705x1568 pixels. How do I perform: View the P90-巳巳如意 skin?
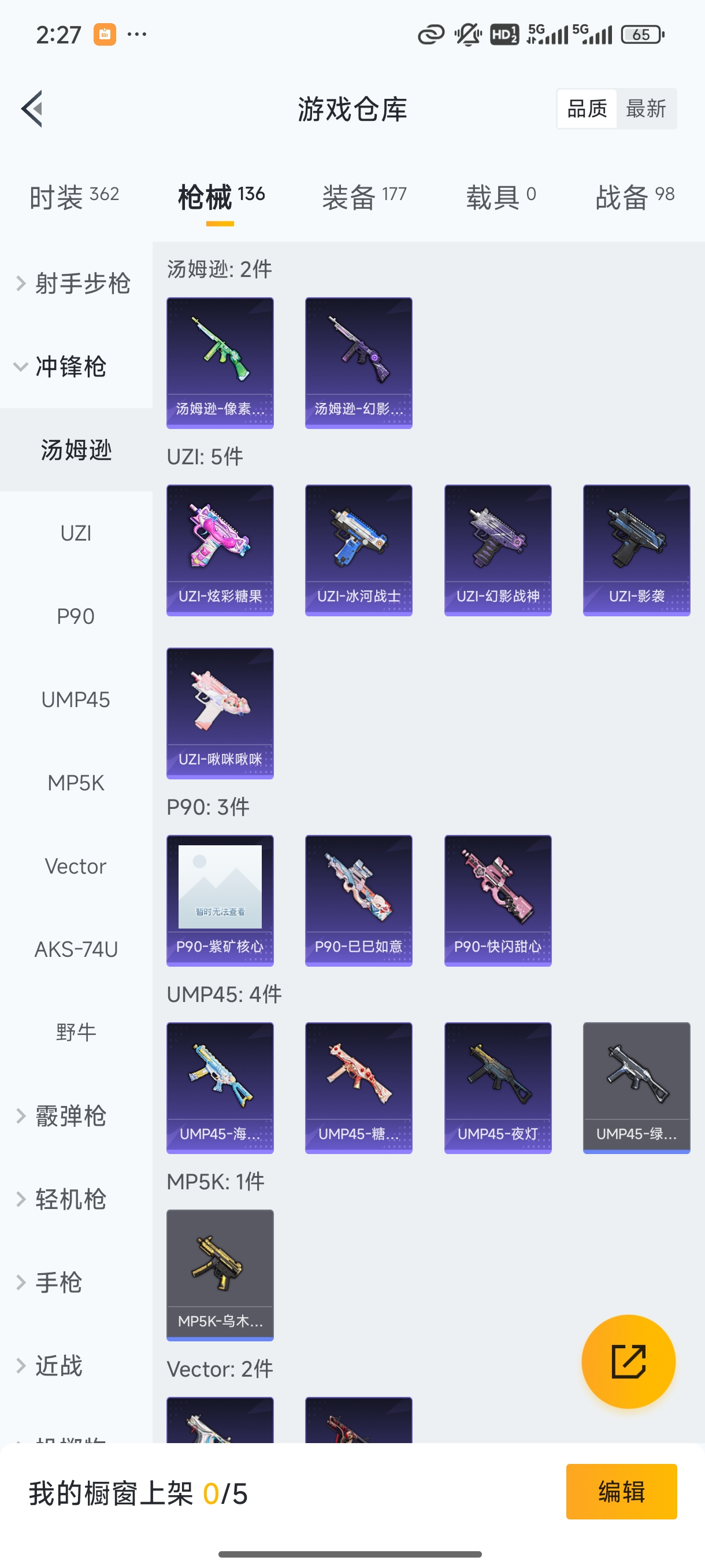point(358,900)
